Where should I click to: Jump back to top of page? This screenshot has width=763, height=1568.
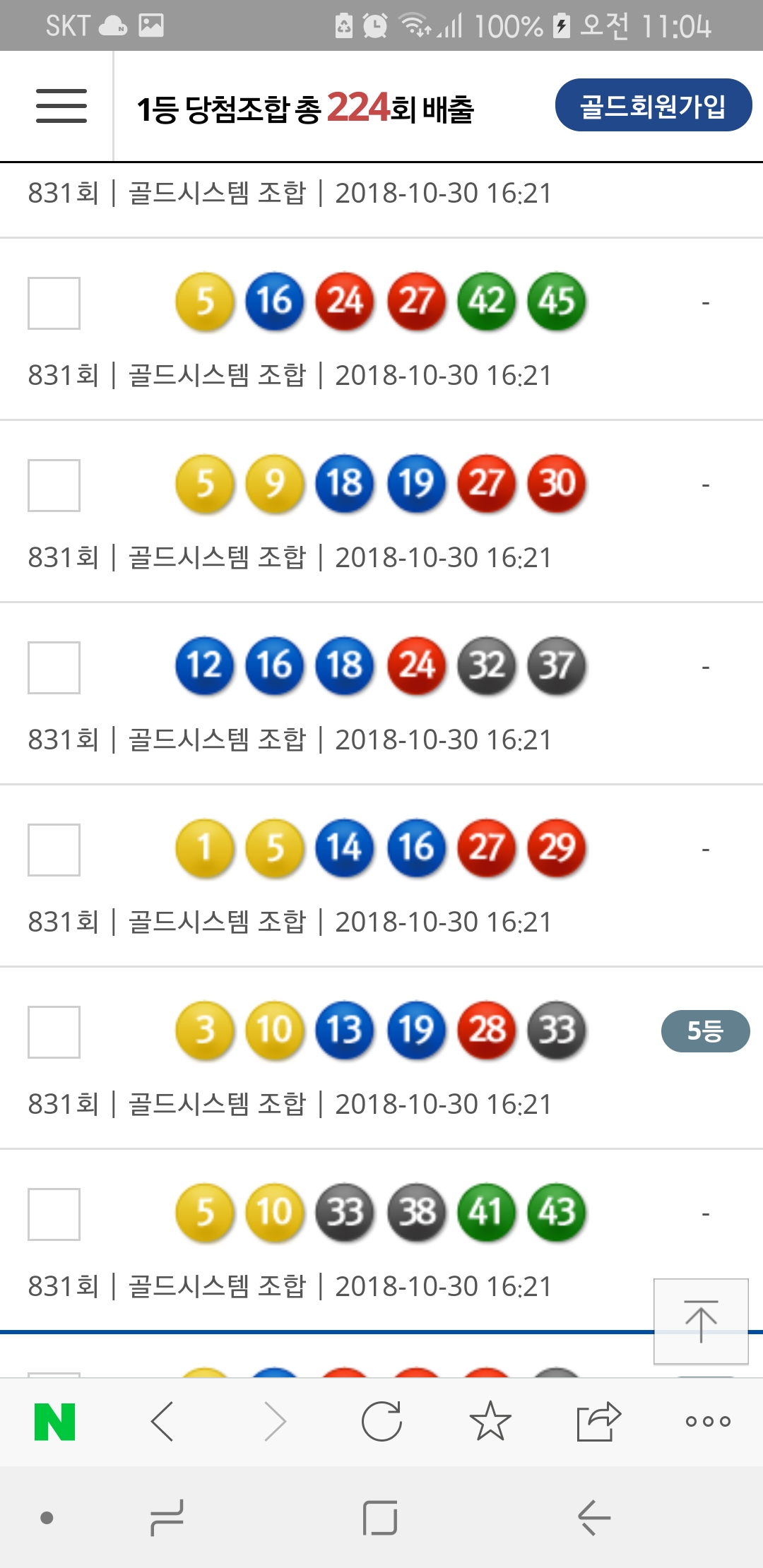[x=700, y=1320]
